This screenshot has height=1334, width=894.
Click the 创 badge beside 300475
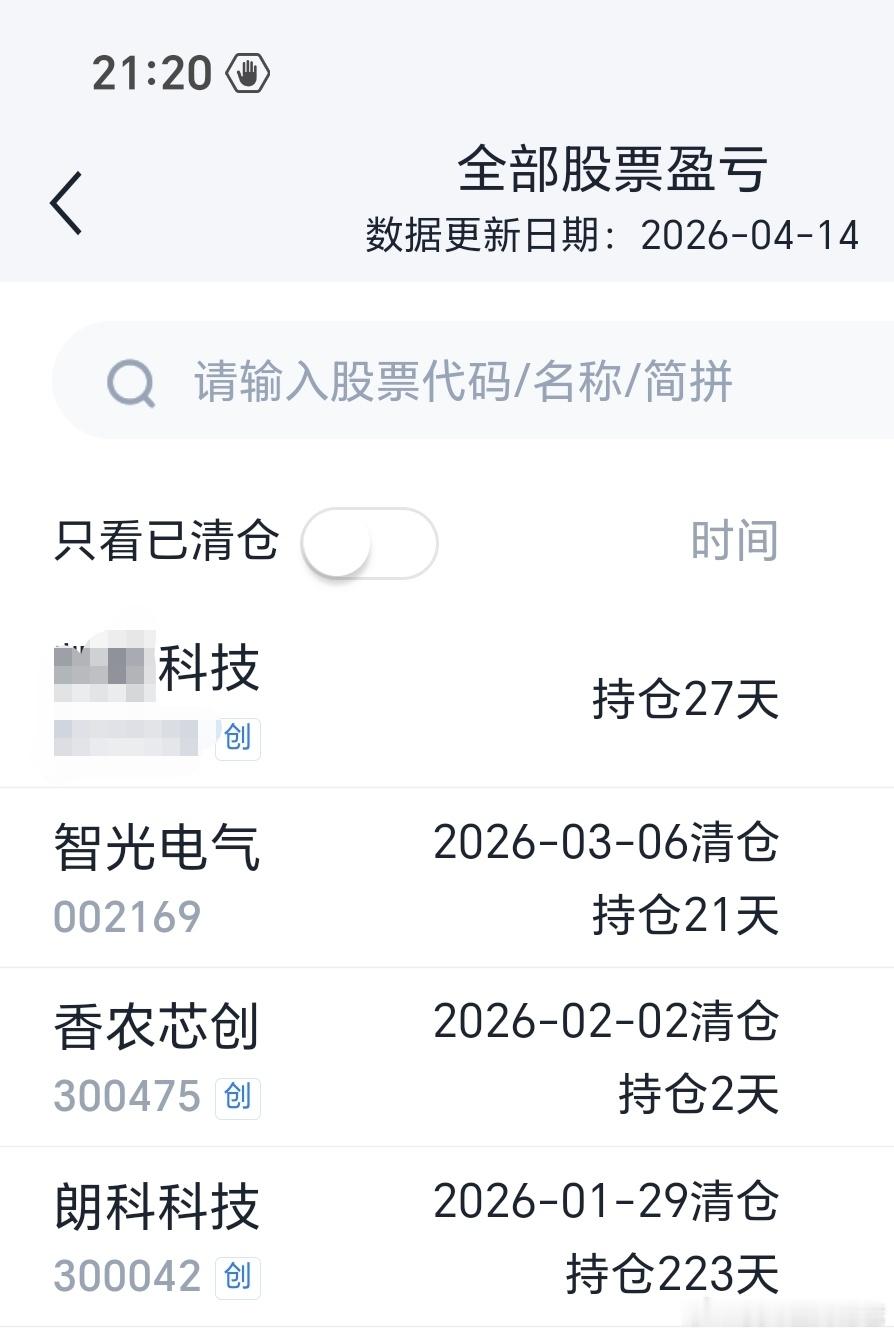point(237,1095)
